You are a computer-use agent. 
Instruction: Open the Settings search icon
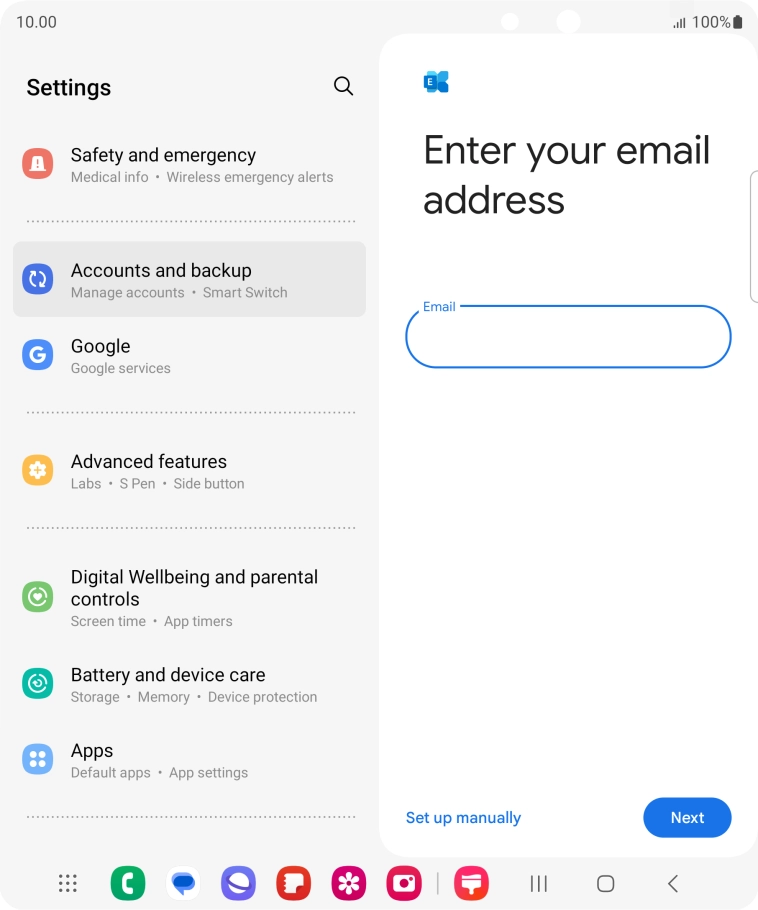(343, 86)
